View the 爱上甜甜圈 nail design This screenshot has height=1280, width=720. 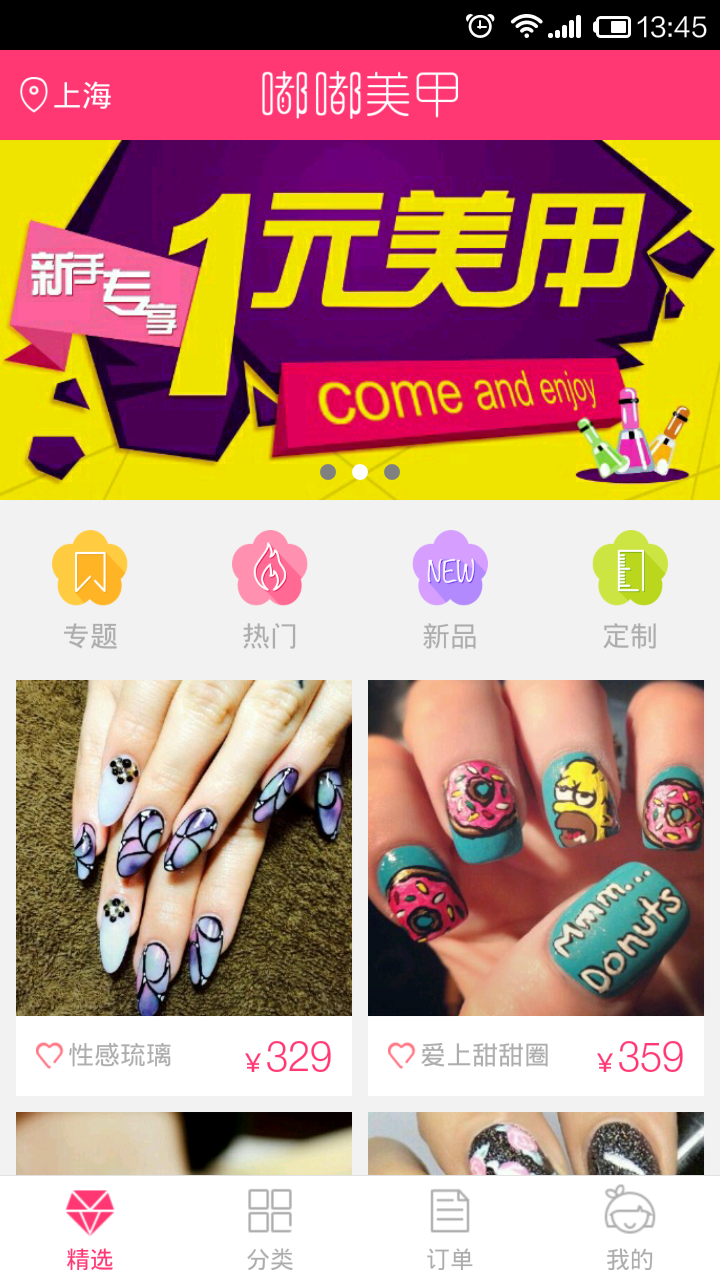536,848
